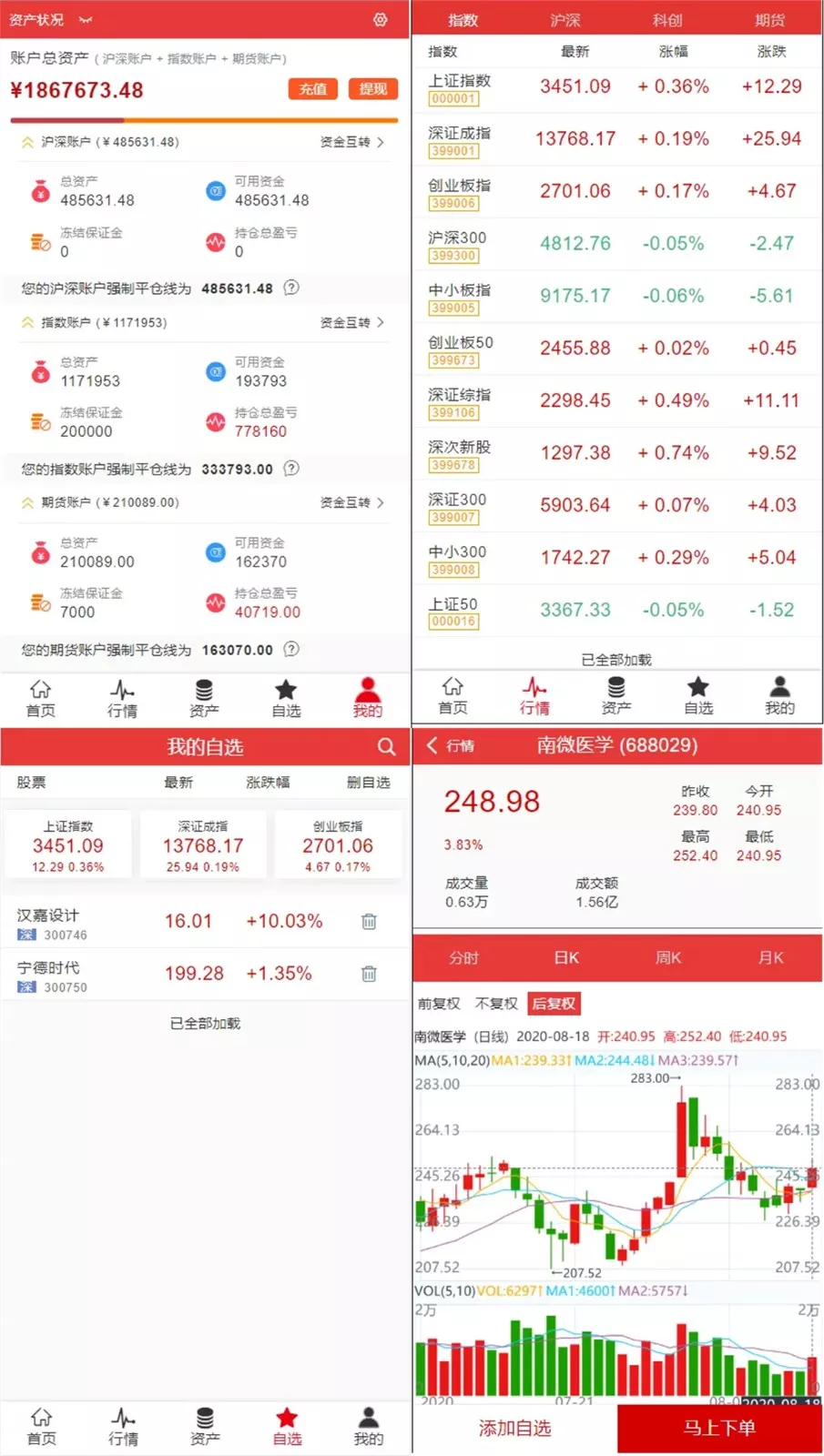This screenshot has width=824, height=1456.
Task: Delete 汉嘉设计 using its trash icon
Action: click(369, 921)
